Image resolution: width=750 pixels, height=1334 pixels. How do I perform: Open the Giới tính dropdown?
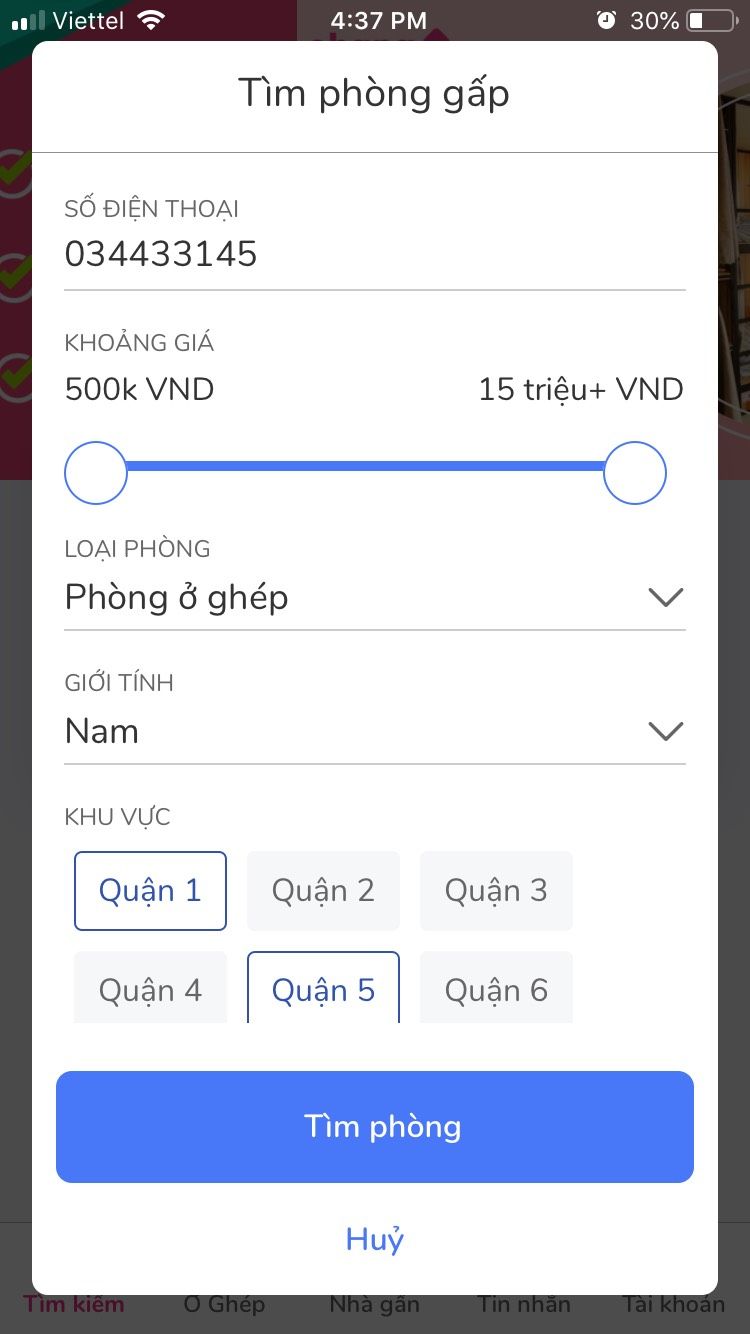click(374, 732)
